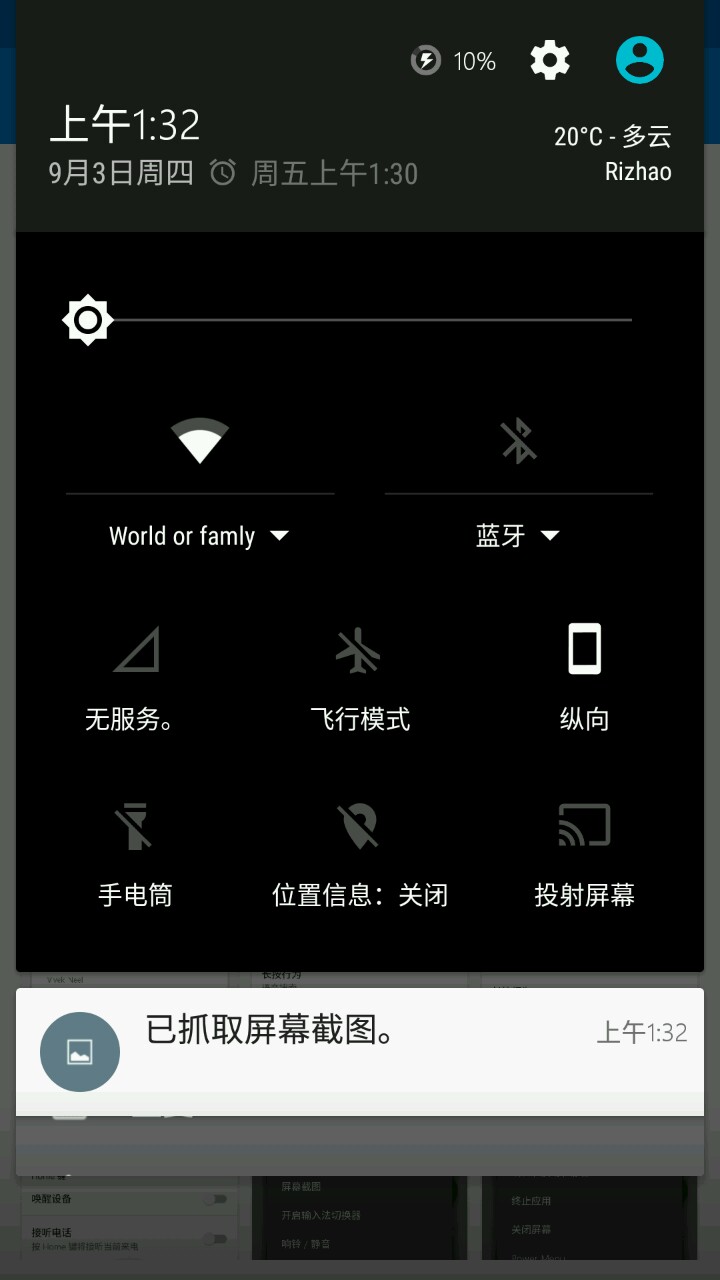Toggle Bluetooth using the Bluetooth icon
Screen dimensions: 720x1280
pos(519,440)
